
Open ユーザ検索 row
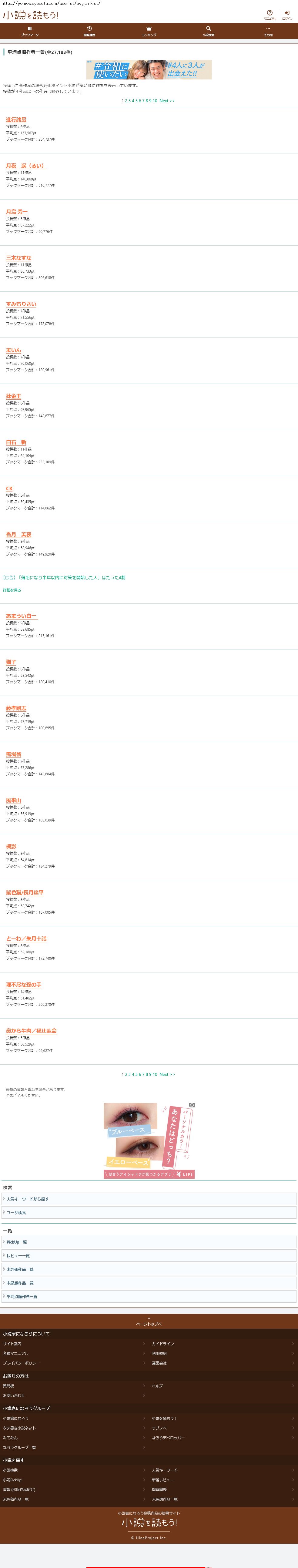point(16,1213)
